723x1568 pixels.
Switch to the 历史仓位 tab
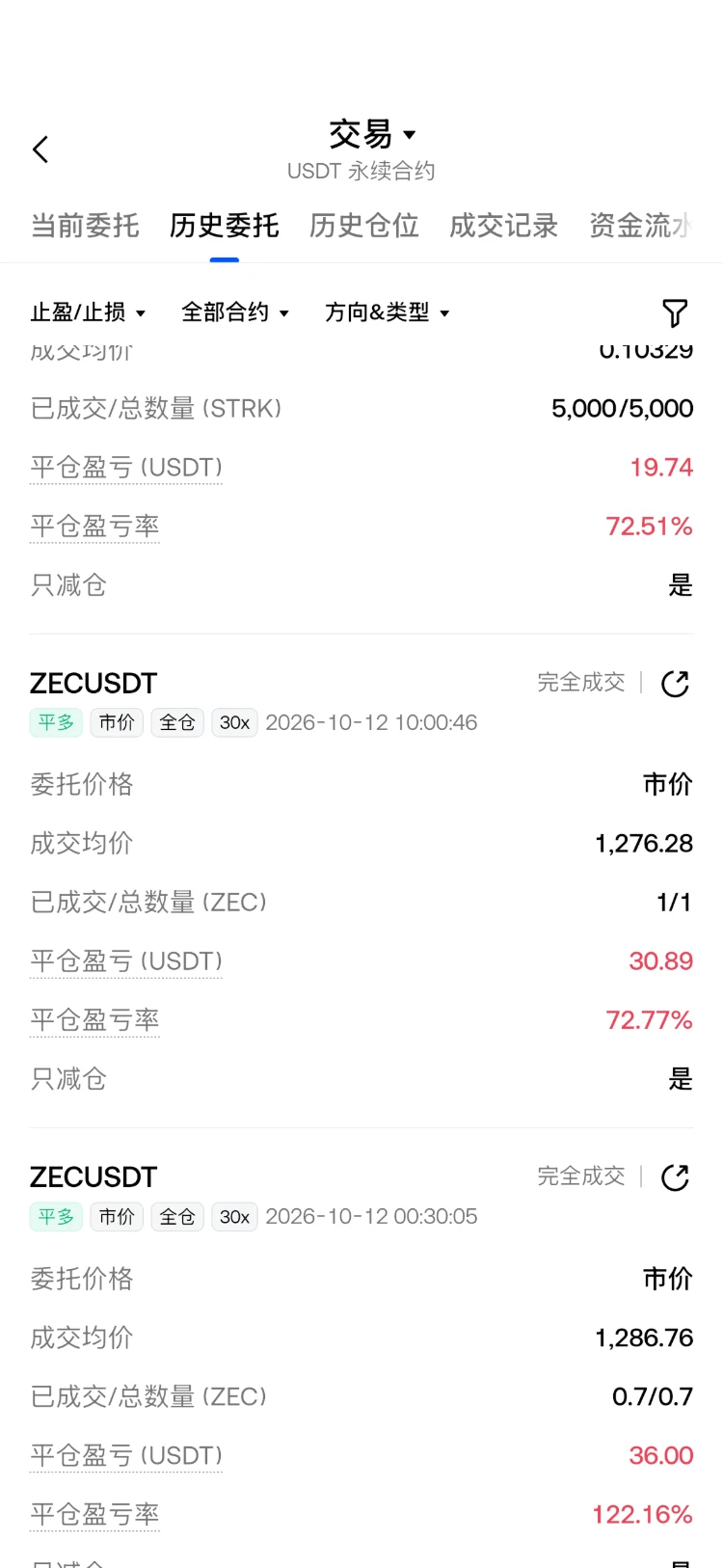pos(364,226)
